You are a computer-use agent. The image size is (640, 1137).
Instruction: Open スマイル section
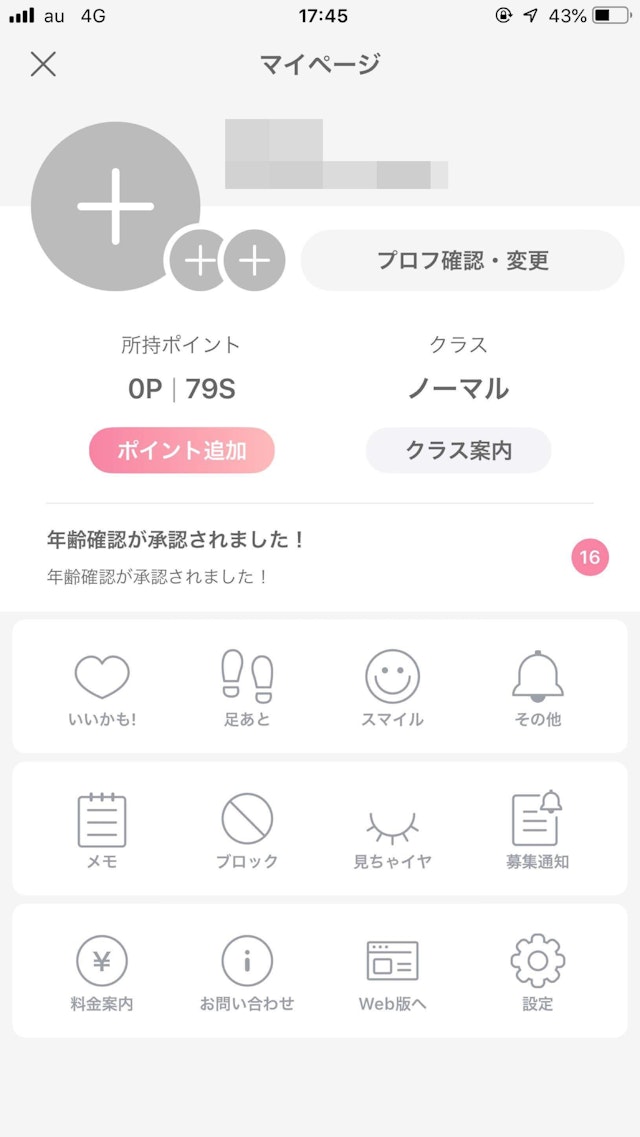click(392, 687)
